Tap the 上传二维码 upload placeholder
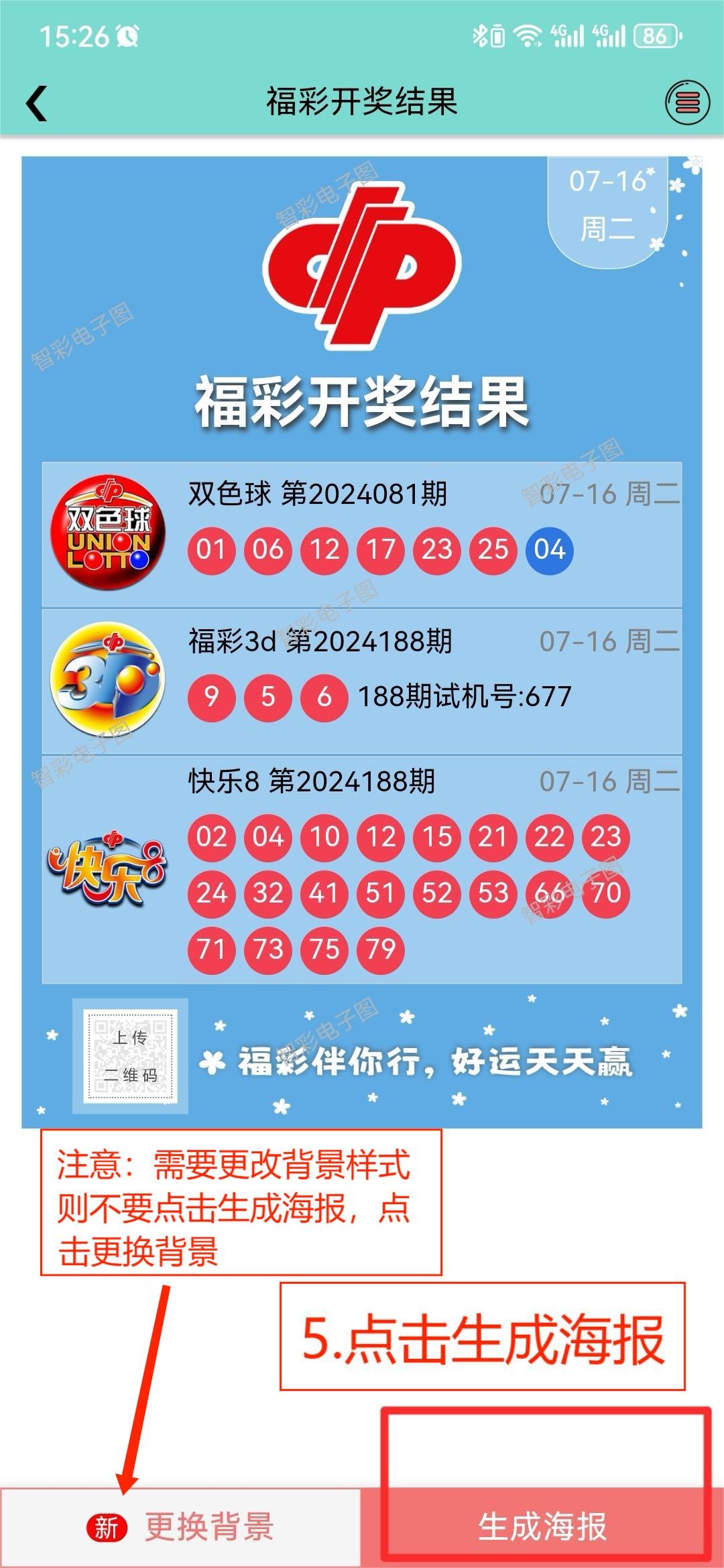 point(130,1056)
